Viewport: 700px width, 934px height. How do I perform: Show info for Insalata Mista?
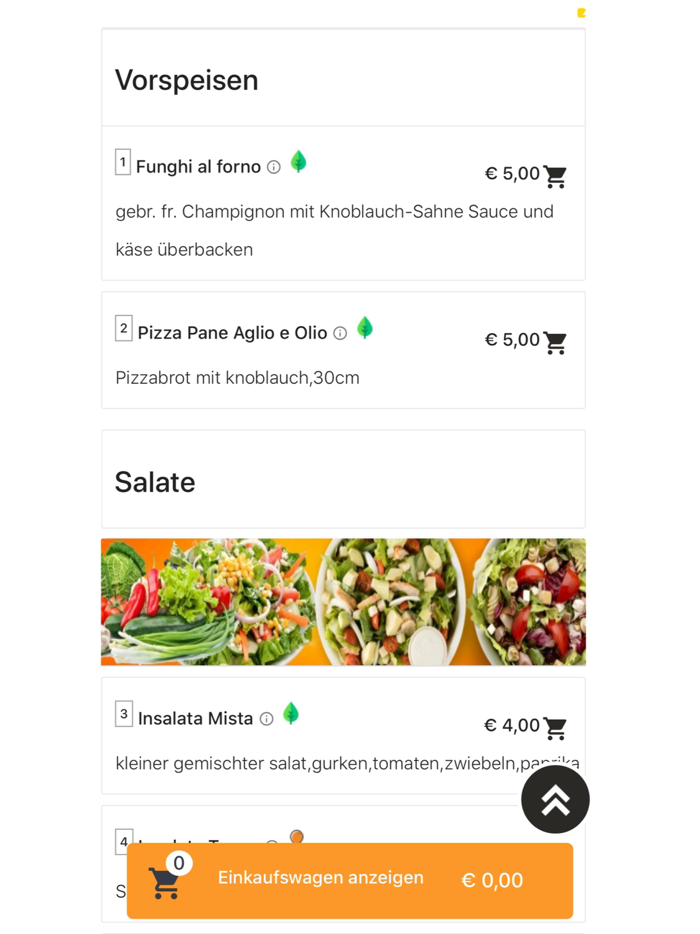(x=266, y=719)
